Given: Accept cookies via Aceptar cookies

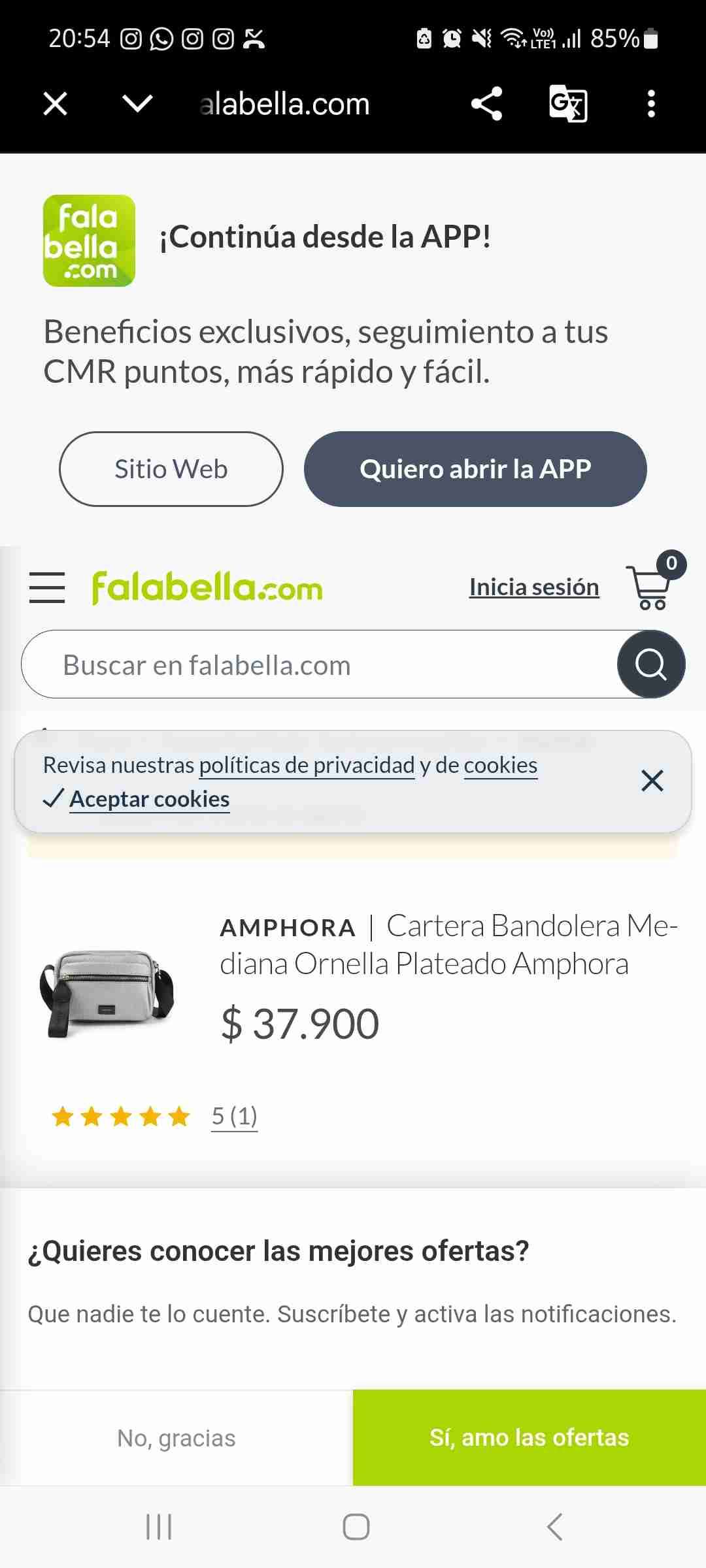Looking at the screenshot, I should point(149,799).
